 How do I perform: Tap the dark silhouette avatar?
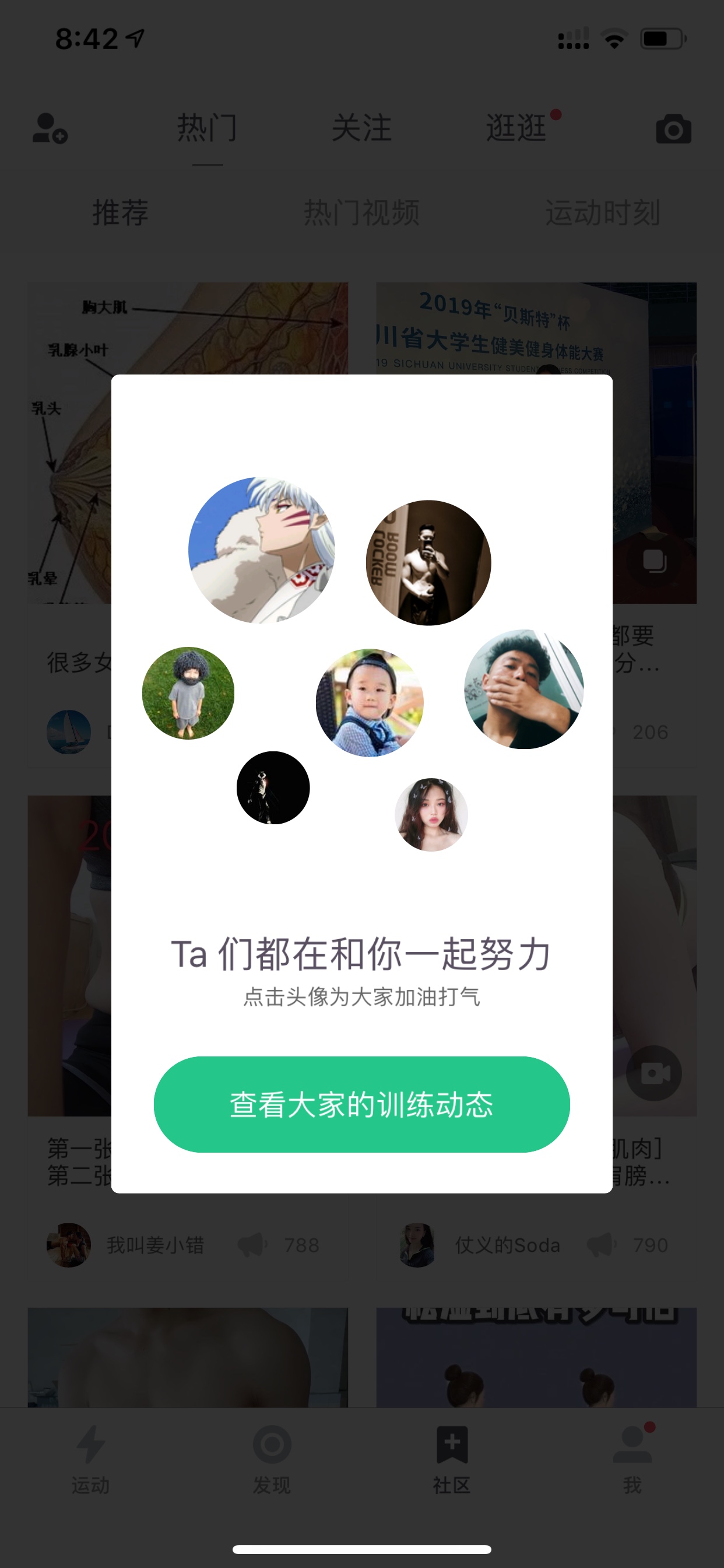click(273, 787)
